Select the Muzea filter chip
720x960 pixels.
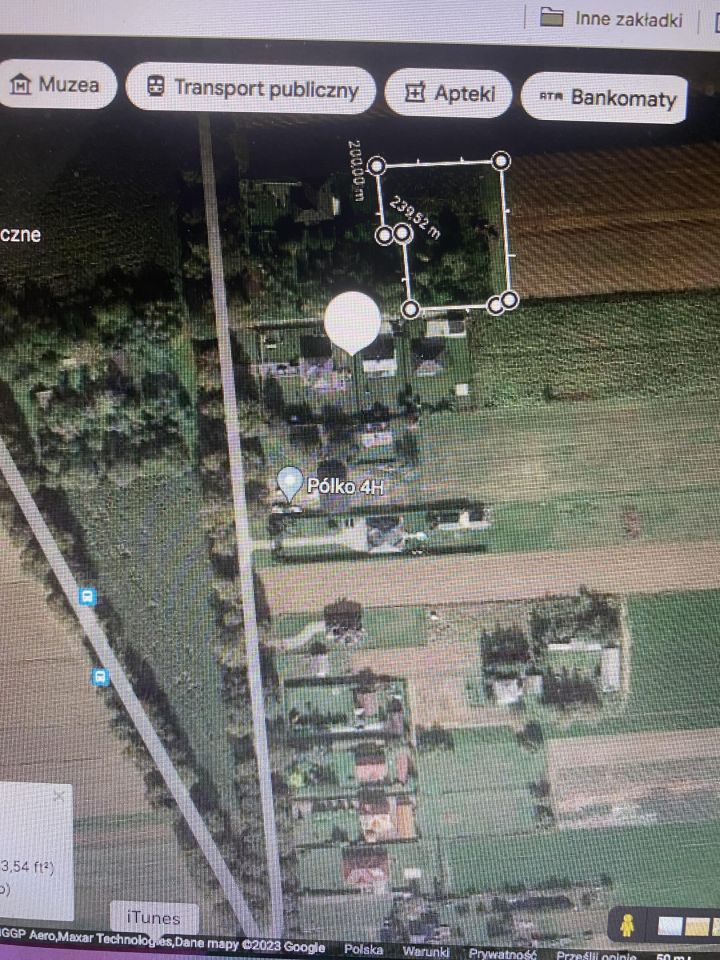pyautogui.click(x=57, y=86)
